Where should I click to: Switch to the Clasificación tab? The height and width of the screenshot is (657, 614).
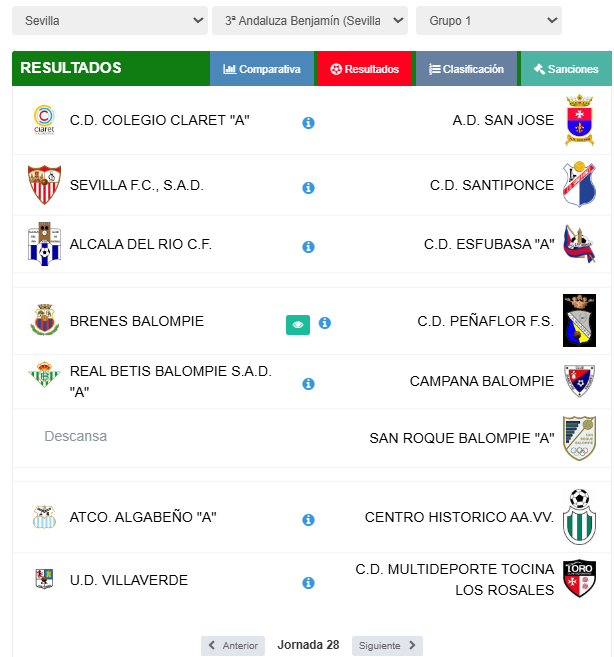466,69
